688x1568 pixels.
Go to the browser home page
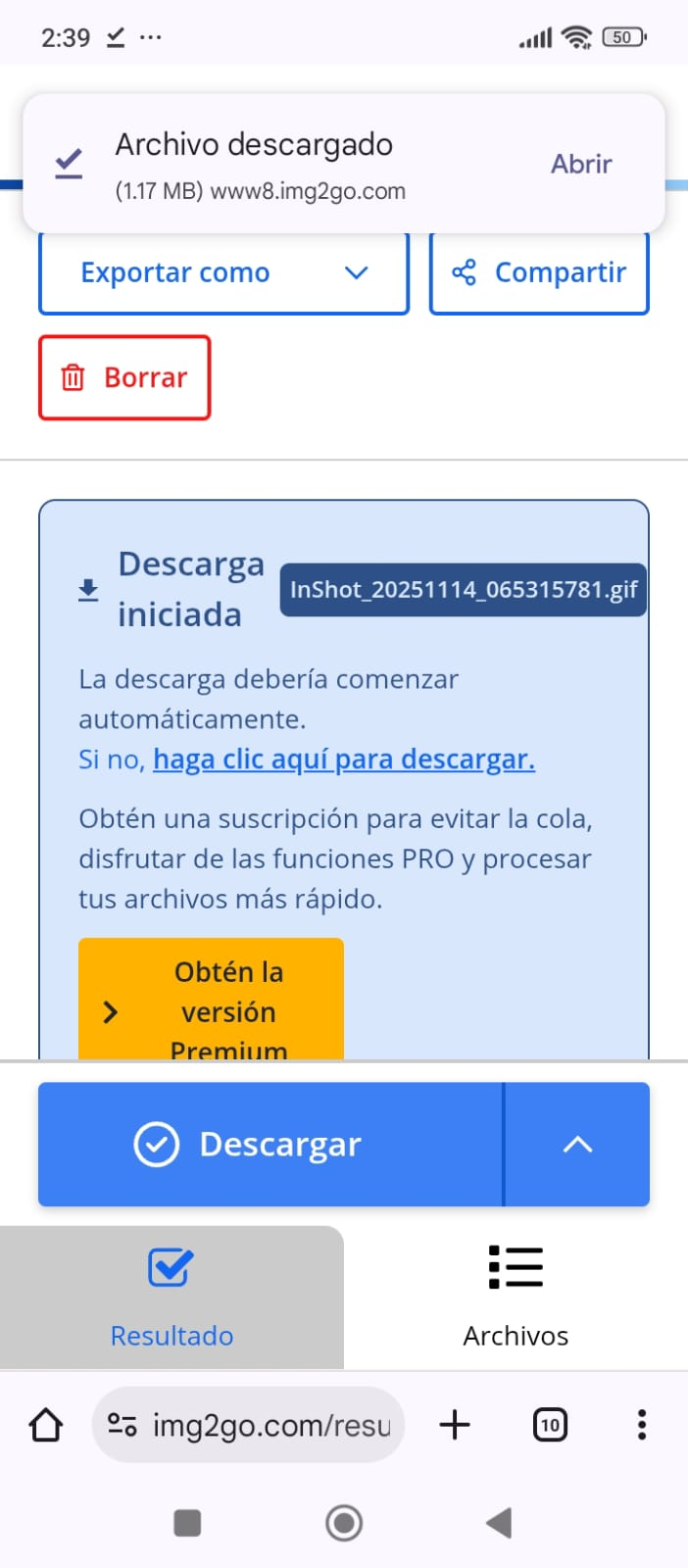[x=46, y=1425]
